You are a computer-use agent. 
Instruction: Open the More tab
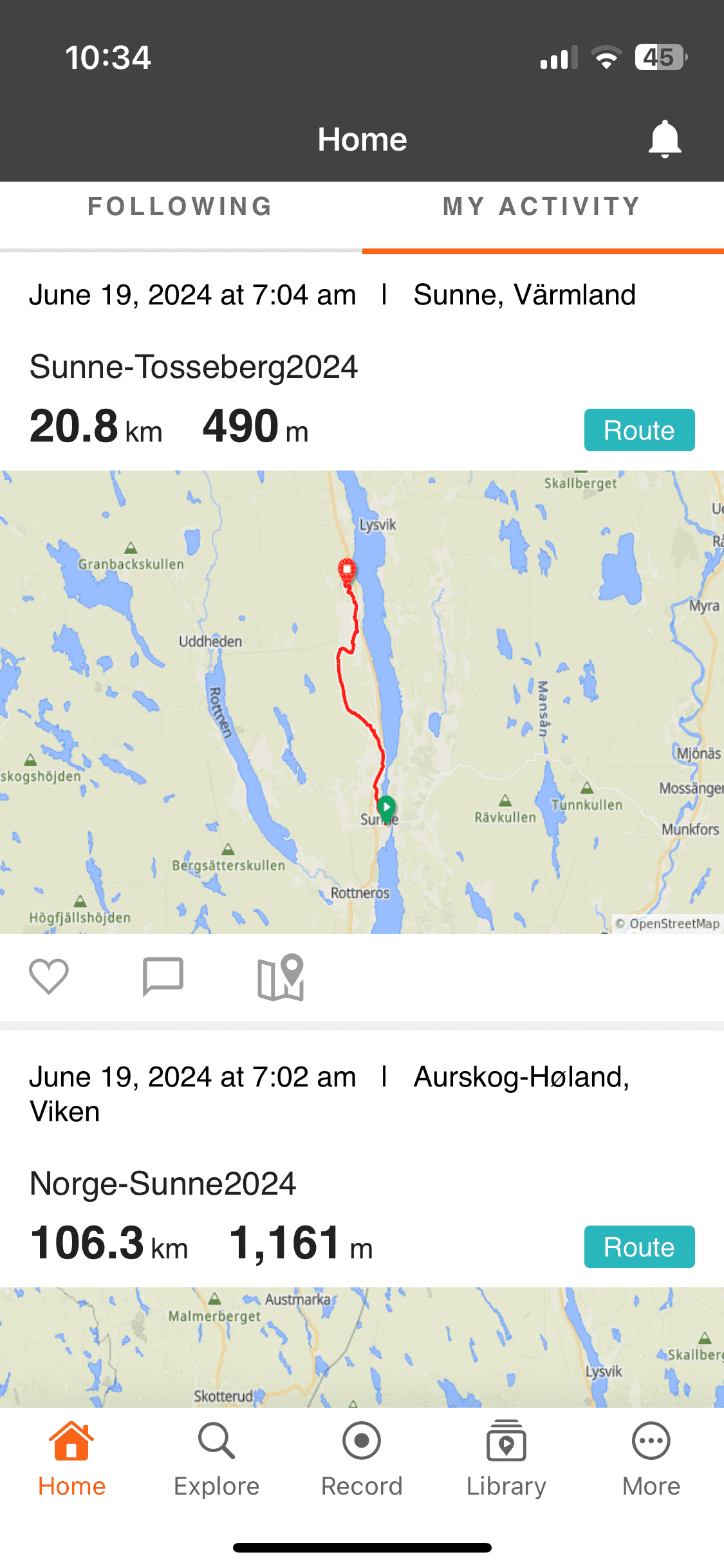click(651, 1459)
